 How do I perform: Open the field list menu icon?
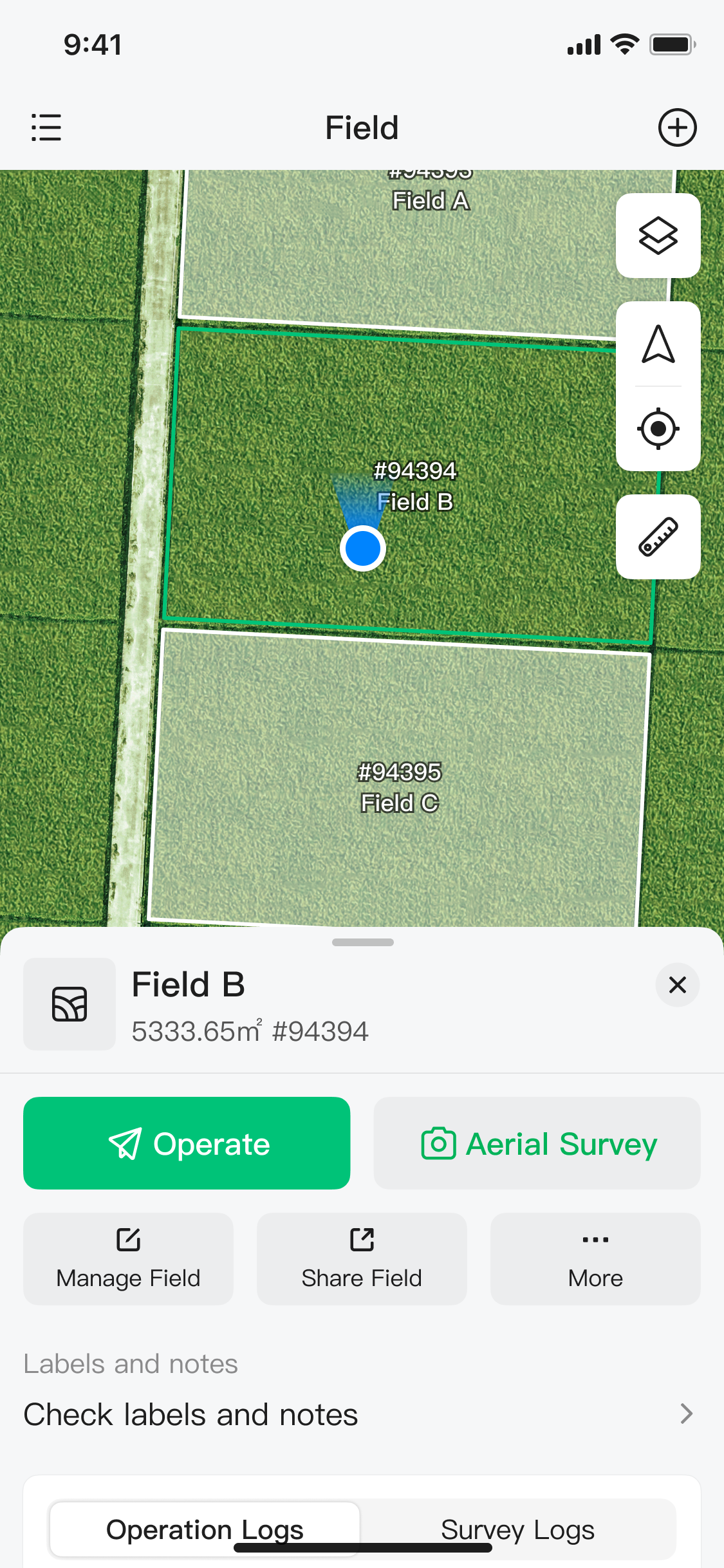46,127
